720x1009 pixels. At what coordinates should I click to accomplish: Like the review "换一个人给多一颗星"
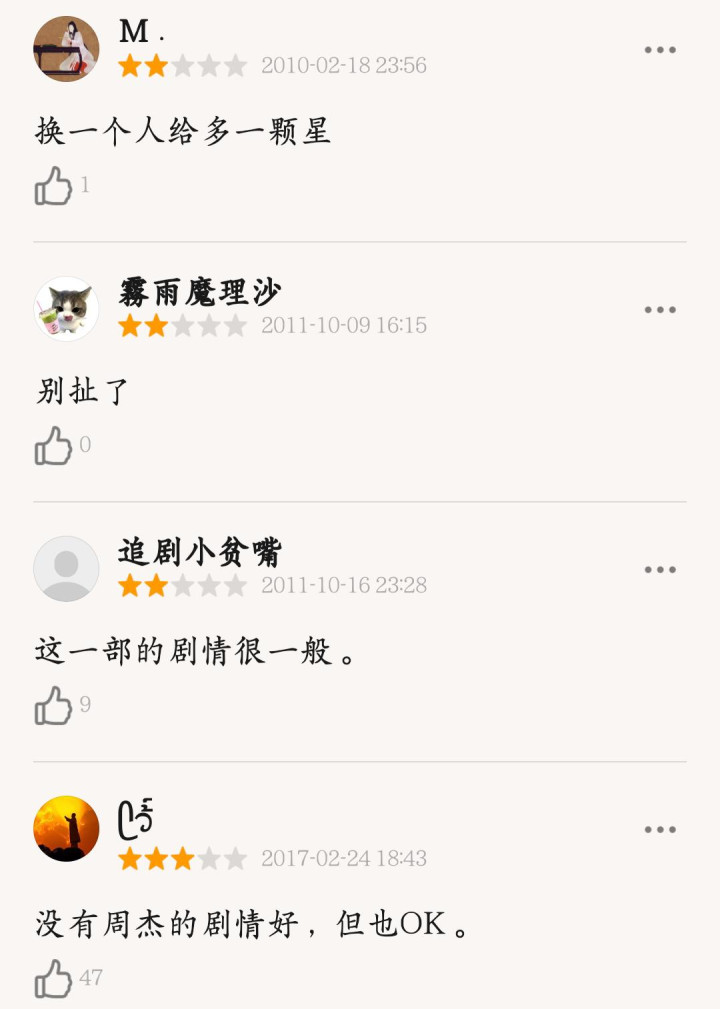[x=54, y=186]
